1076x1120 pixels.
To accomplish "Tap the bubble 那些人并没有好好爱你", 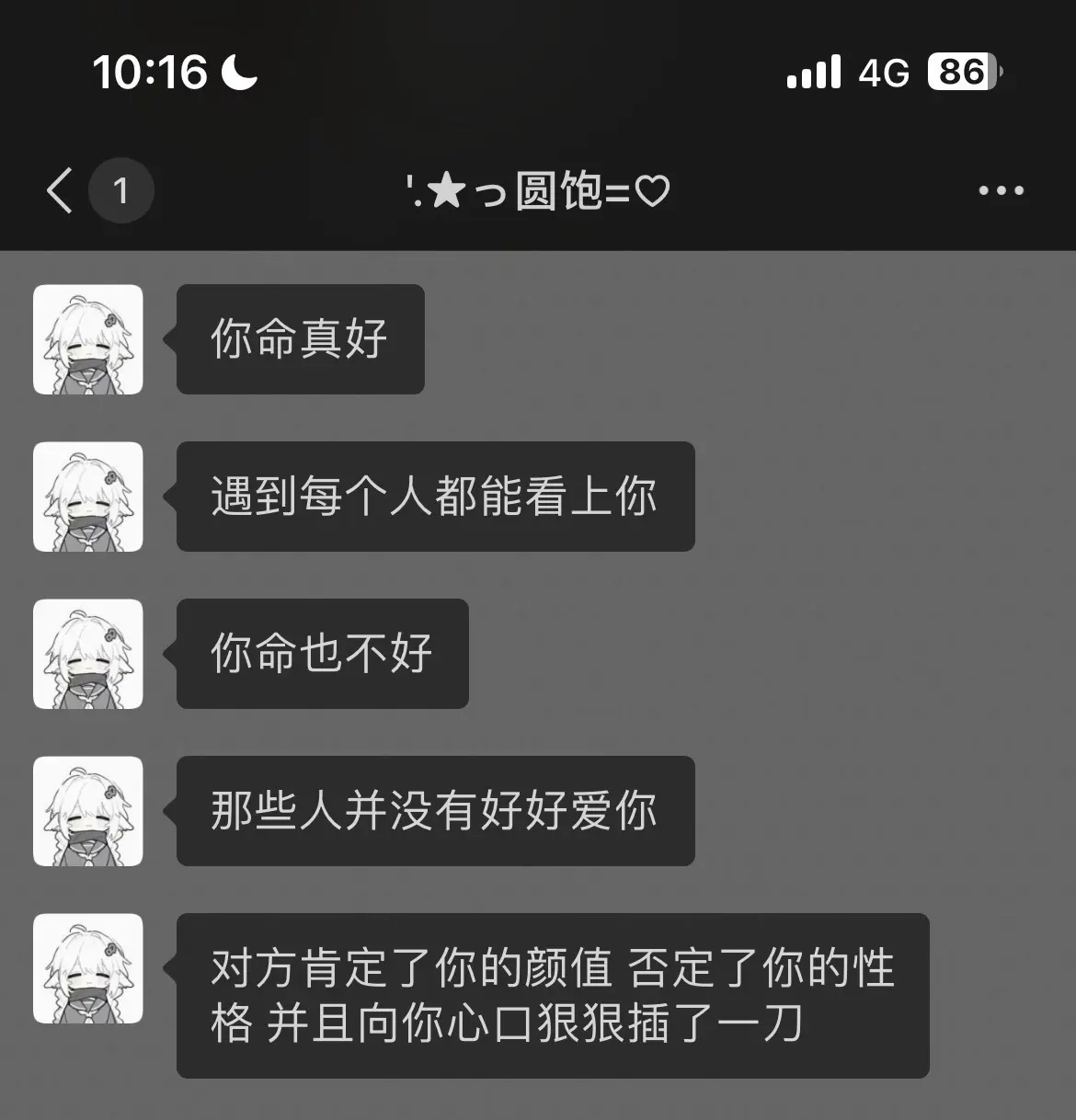I will coord(432,811).
